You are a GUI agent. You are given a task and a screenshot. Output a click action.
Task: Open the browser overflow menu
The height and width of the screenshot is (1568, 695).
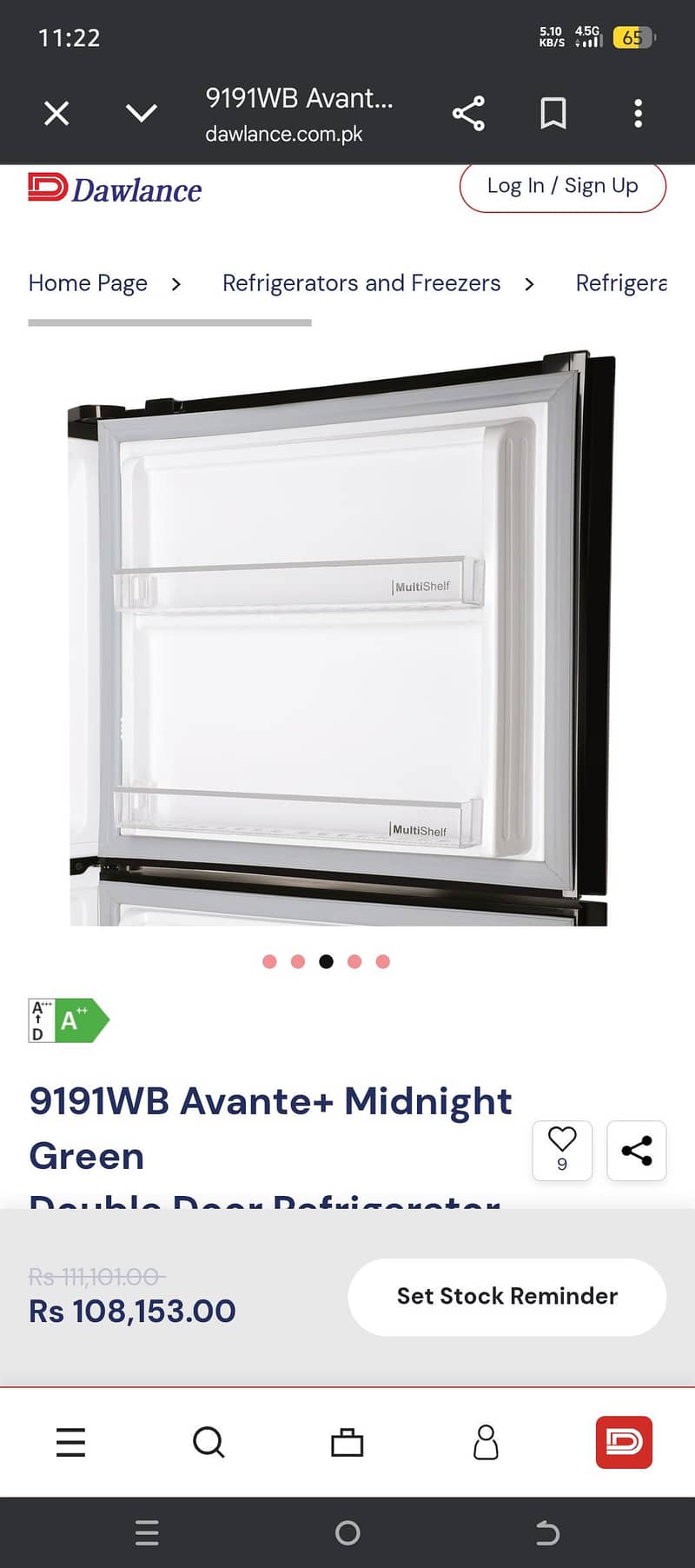click(x=639, y=113)
